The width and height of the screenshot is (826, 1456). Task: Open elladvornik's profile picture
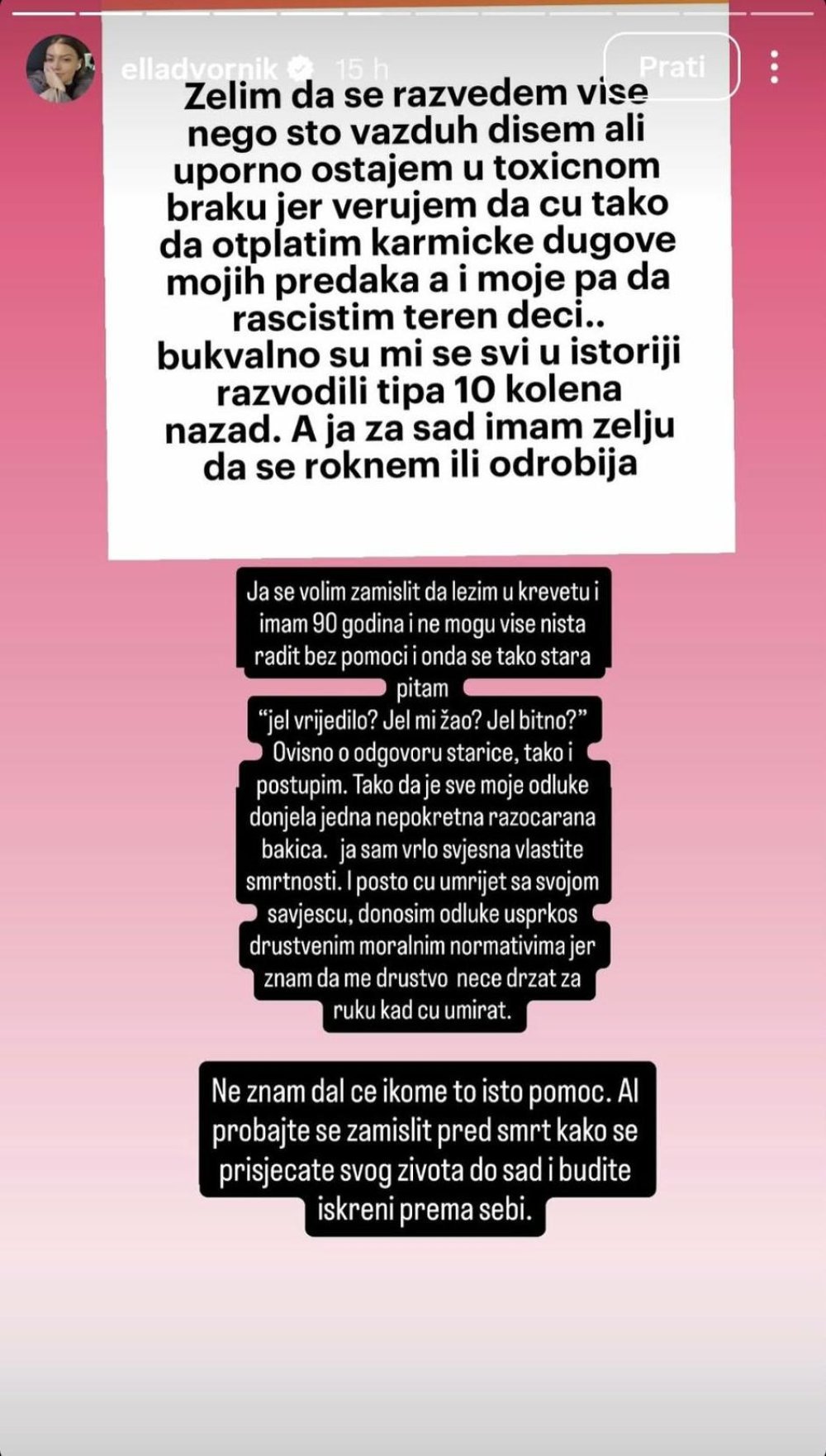pos(59,68)
